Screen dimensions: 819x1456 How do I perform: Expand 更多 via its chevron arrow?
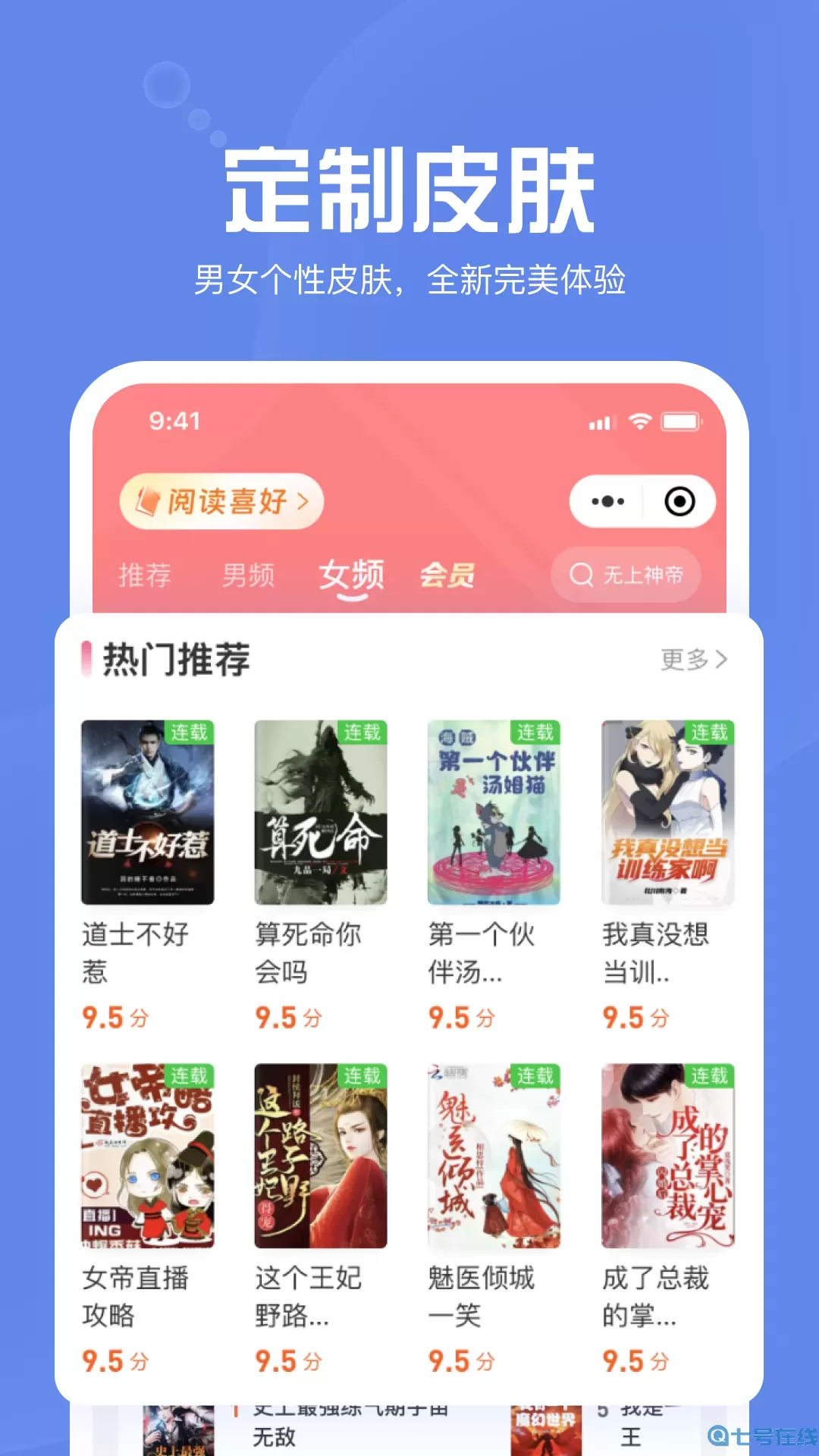(720, 660)
